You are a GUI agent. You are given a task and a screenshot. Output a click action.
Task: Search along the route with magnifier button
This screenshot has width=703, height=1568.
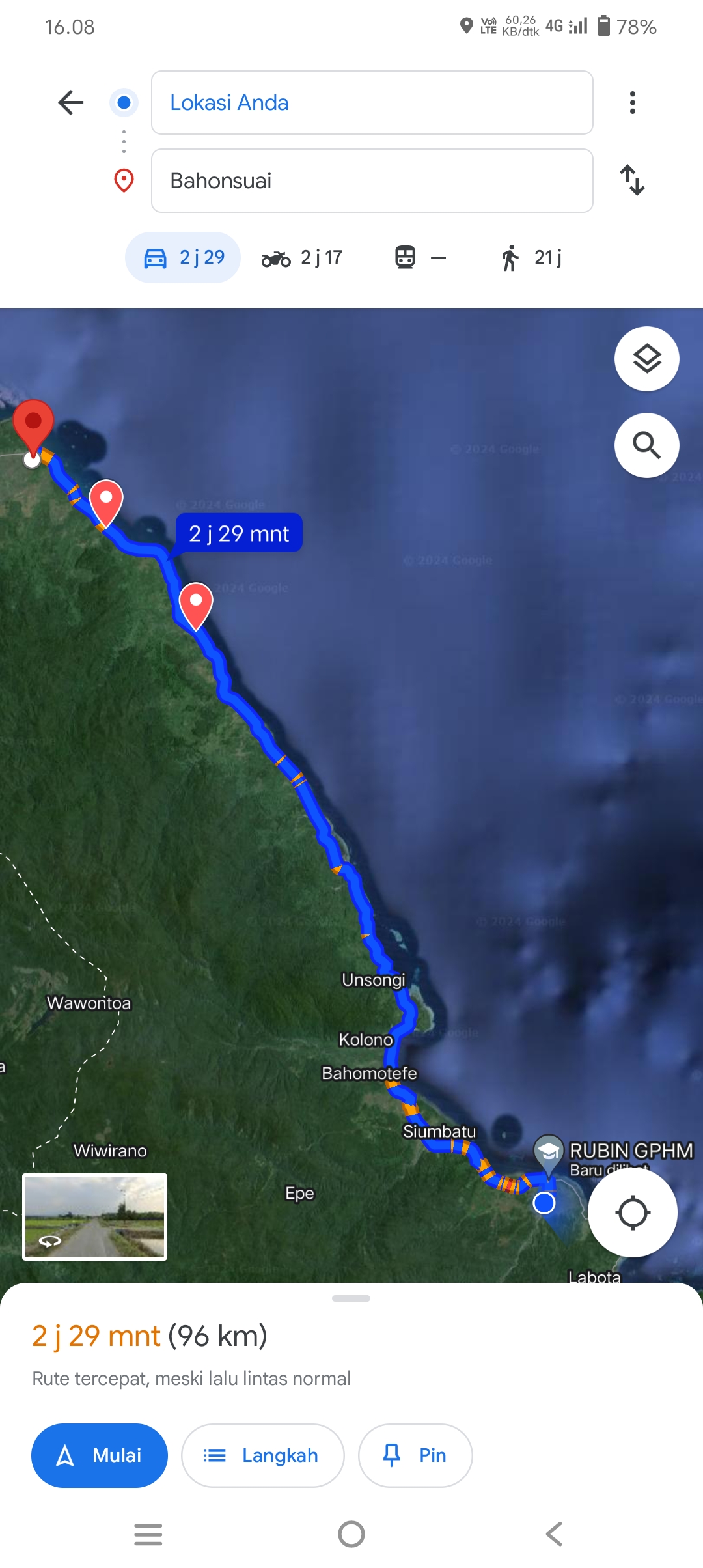tap(647, 445)
